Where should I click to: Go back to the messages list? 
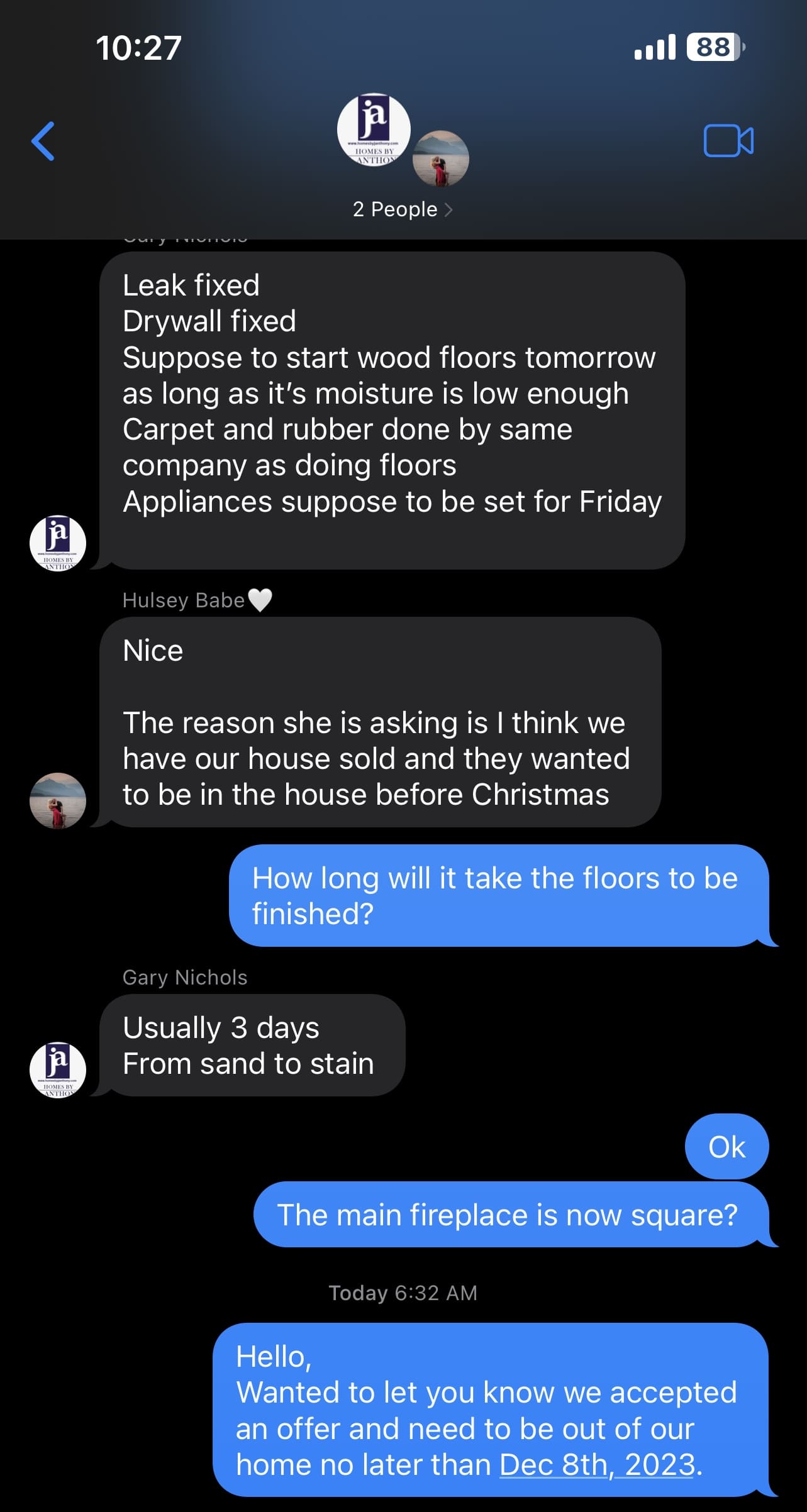tap(43, 141)
